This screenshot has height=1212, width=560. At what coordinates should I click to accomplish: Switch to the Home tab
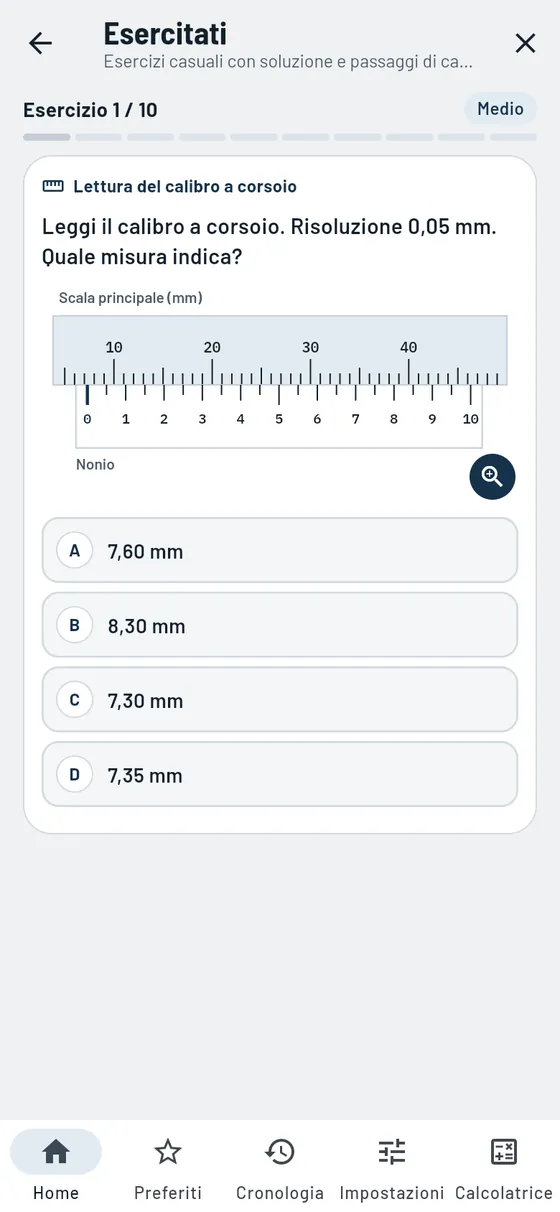click(56, 1165)
